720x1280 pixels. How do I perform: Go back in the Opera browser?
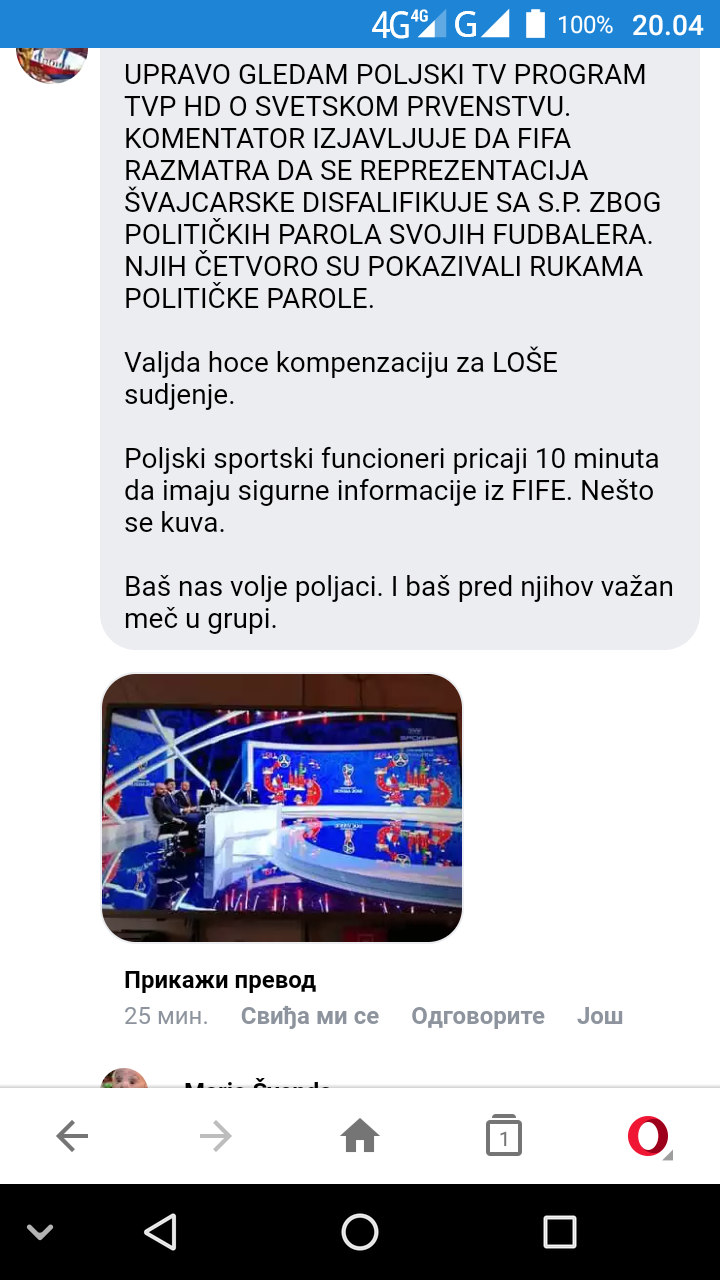pyautogui.click(x=72, y=1136)
